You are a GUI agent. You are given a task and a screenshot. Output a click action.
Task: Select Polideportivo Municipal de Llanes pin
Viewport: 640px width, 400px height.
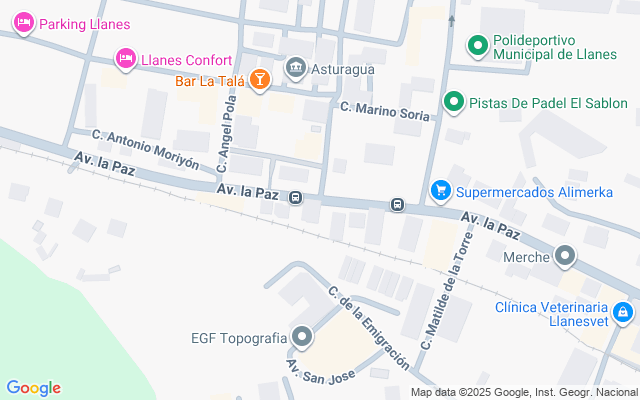coord(479,45)
